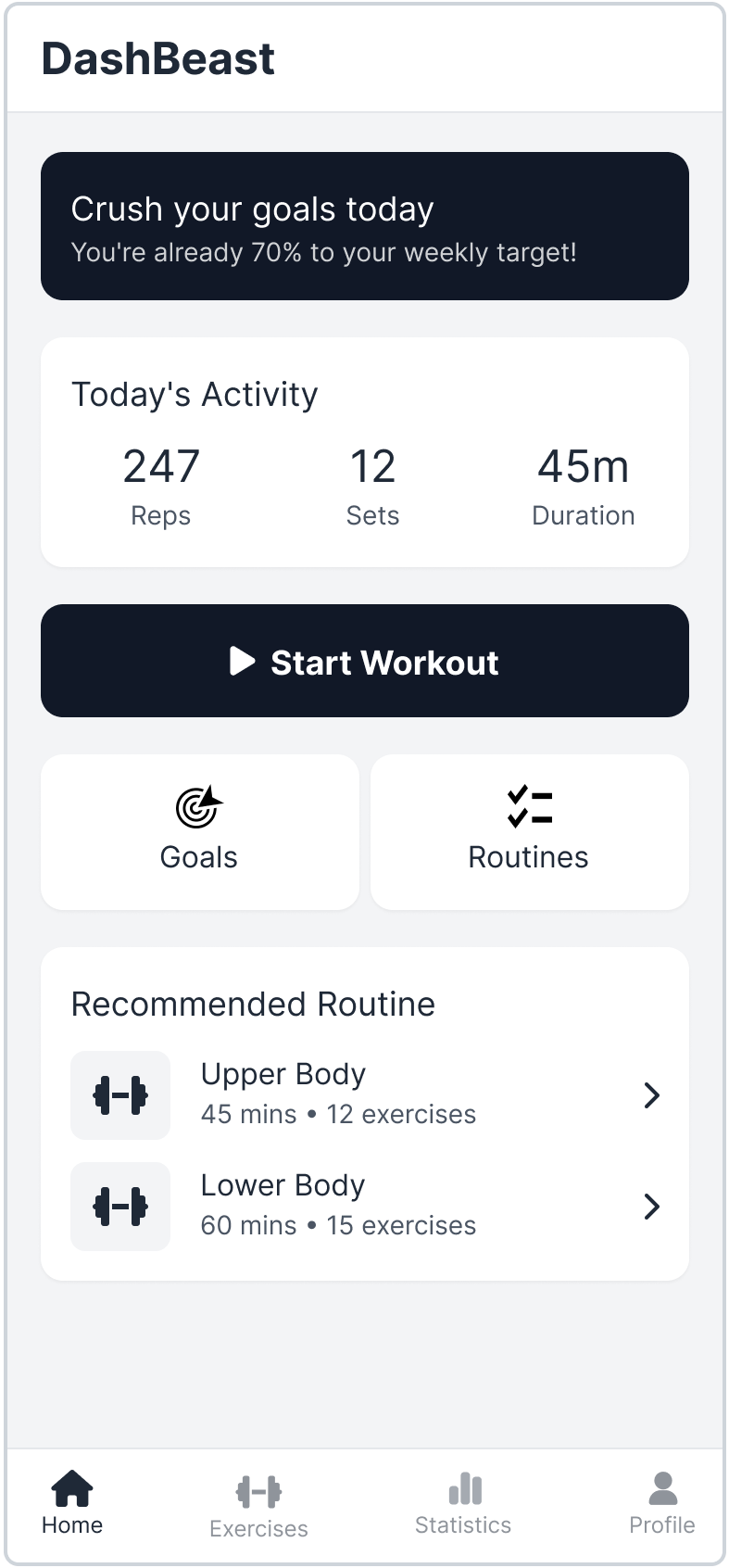
Task: Switch to the Exercises tab
Action: (x=258, y=1507)
